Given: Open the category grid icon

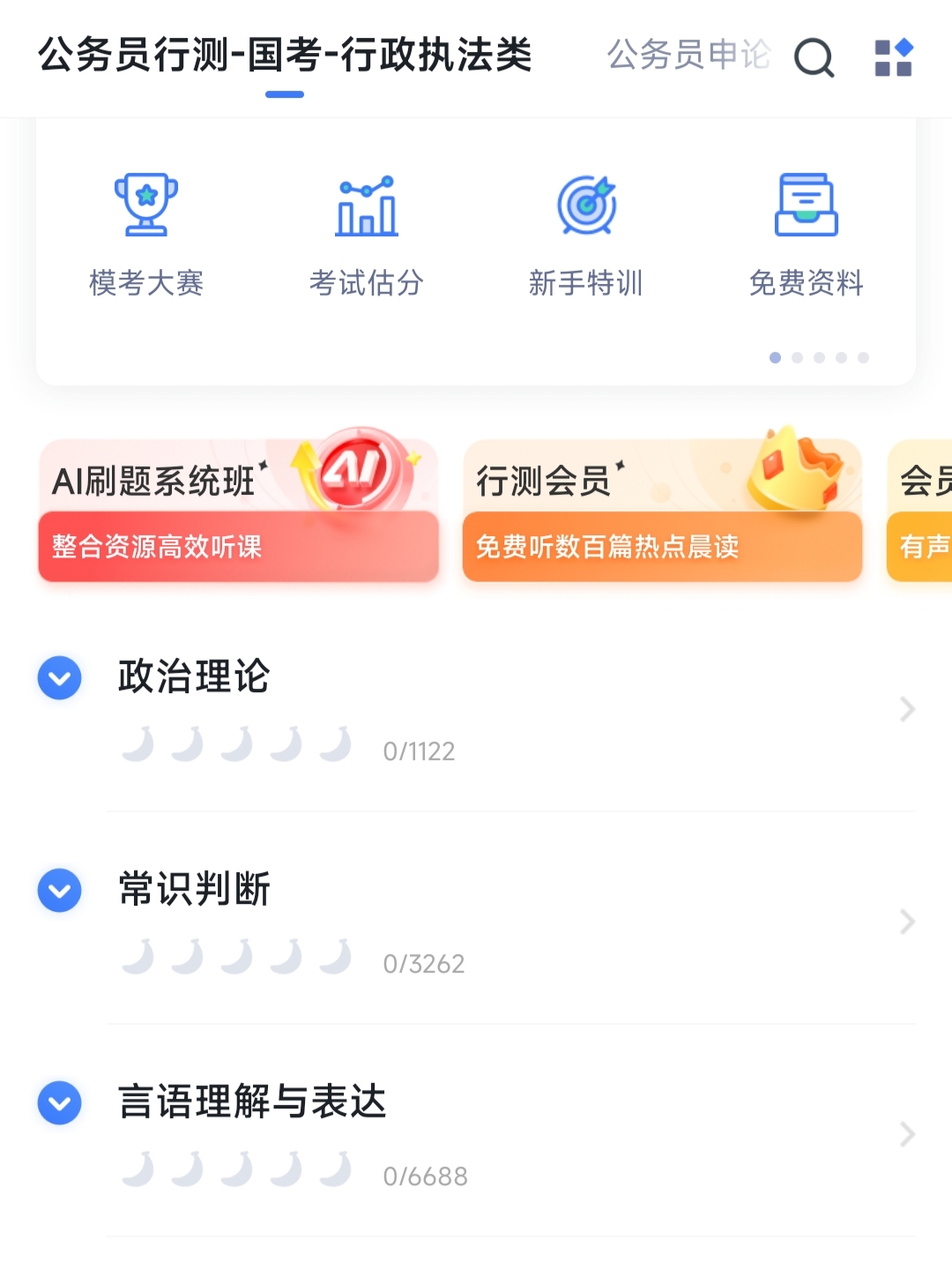Looking at the screenshot, I should click(893, 58).
